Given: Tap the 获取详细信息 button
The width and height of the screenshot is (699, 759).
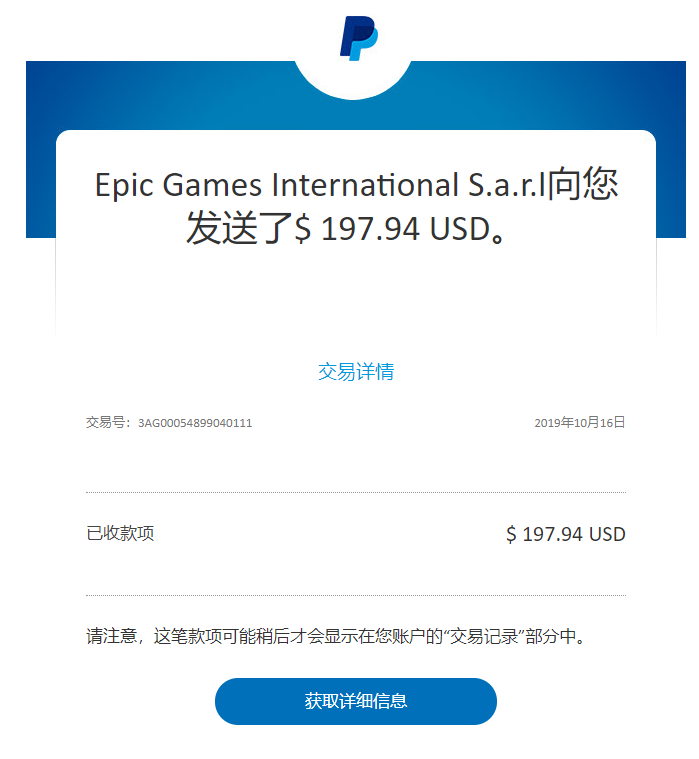Looking at the screenshot, I should (355, 701).
